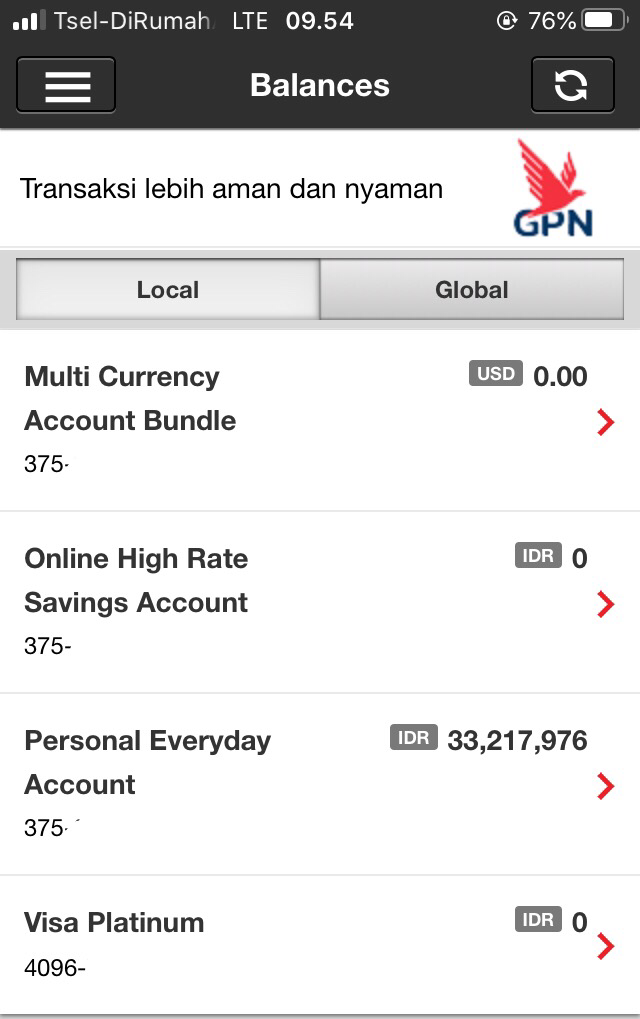Open the Personal Everyday Account
This screenshot has height=1019, width=640.
click(x=320, y=785)
